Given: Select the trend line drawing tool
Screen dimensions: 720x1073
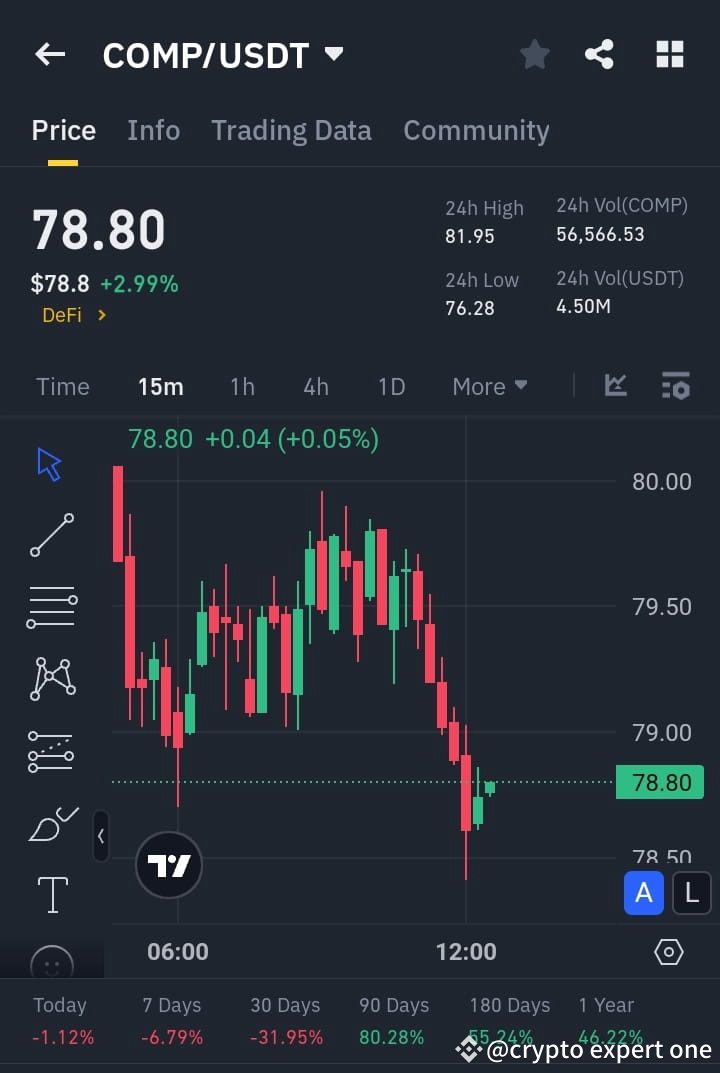Looking at the screenshot, I should (x=52, y=535).
